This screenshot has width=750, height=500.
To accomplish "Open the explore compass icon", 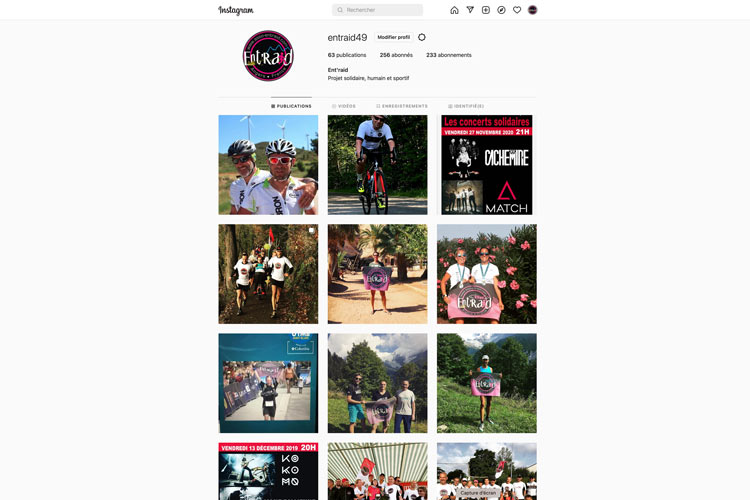I will point(501,10).
